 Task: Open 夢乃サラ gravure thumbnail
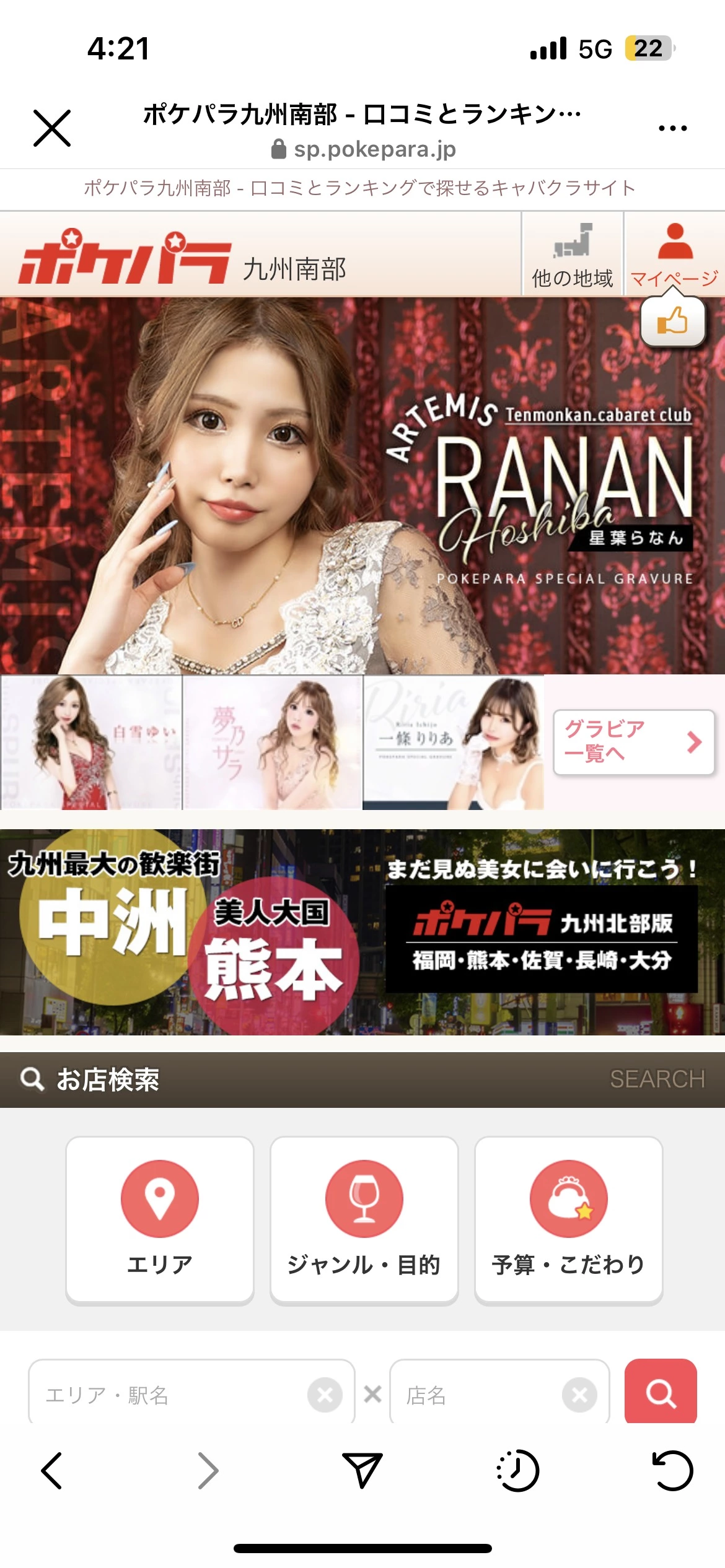[273, 743]
